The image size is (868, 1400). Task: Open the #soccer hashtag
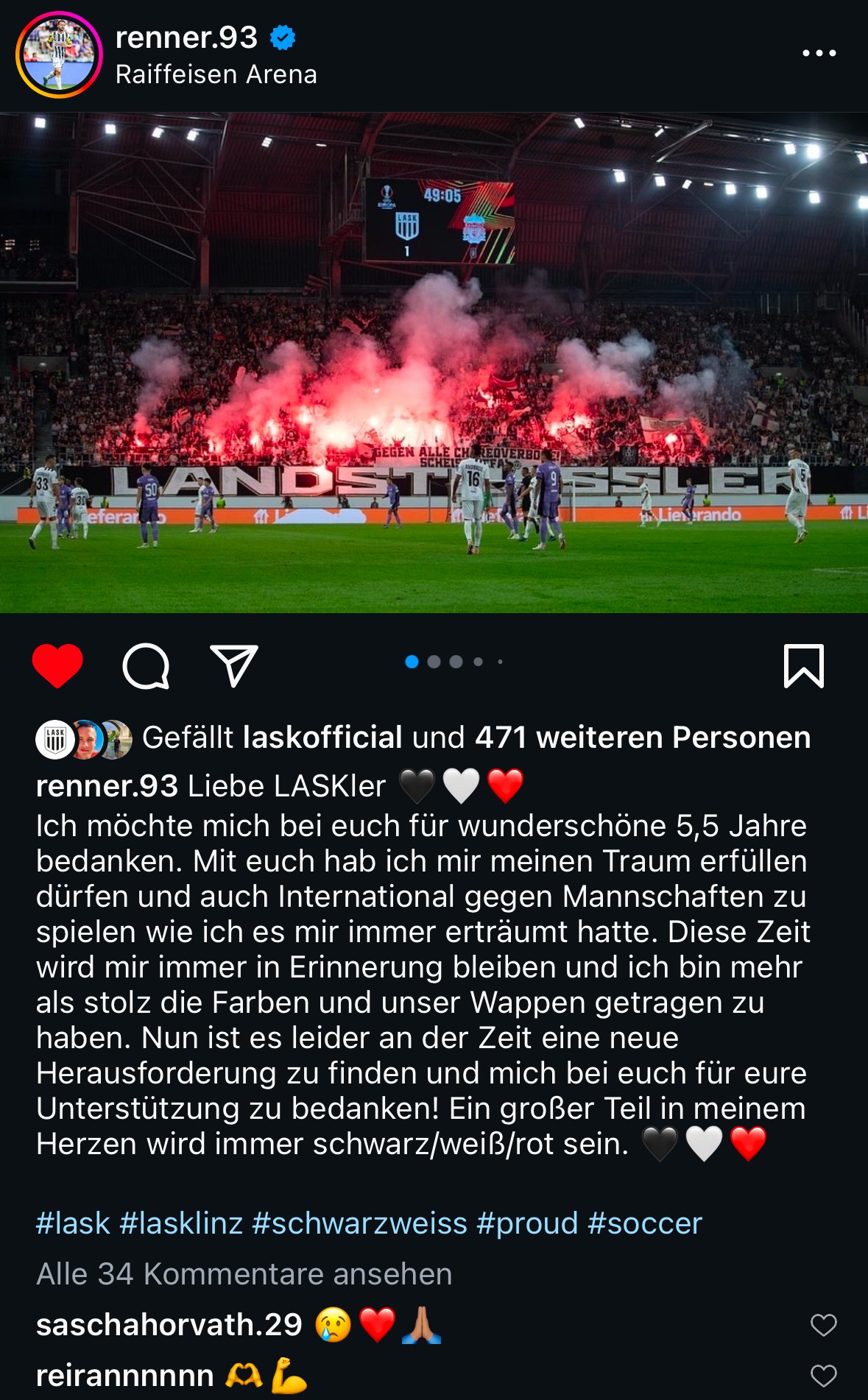pos(645,1223)
